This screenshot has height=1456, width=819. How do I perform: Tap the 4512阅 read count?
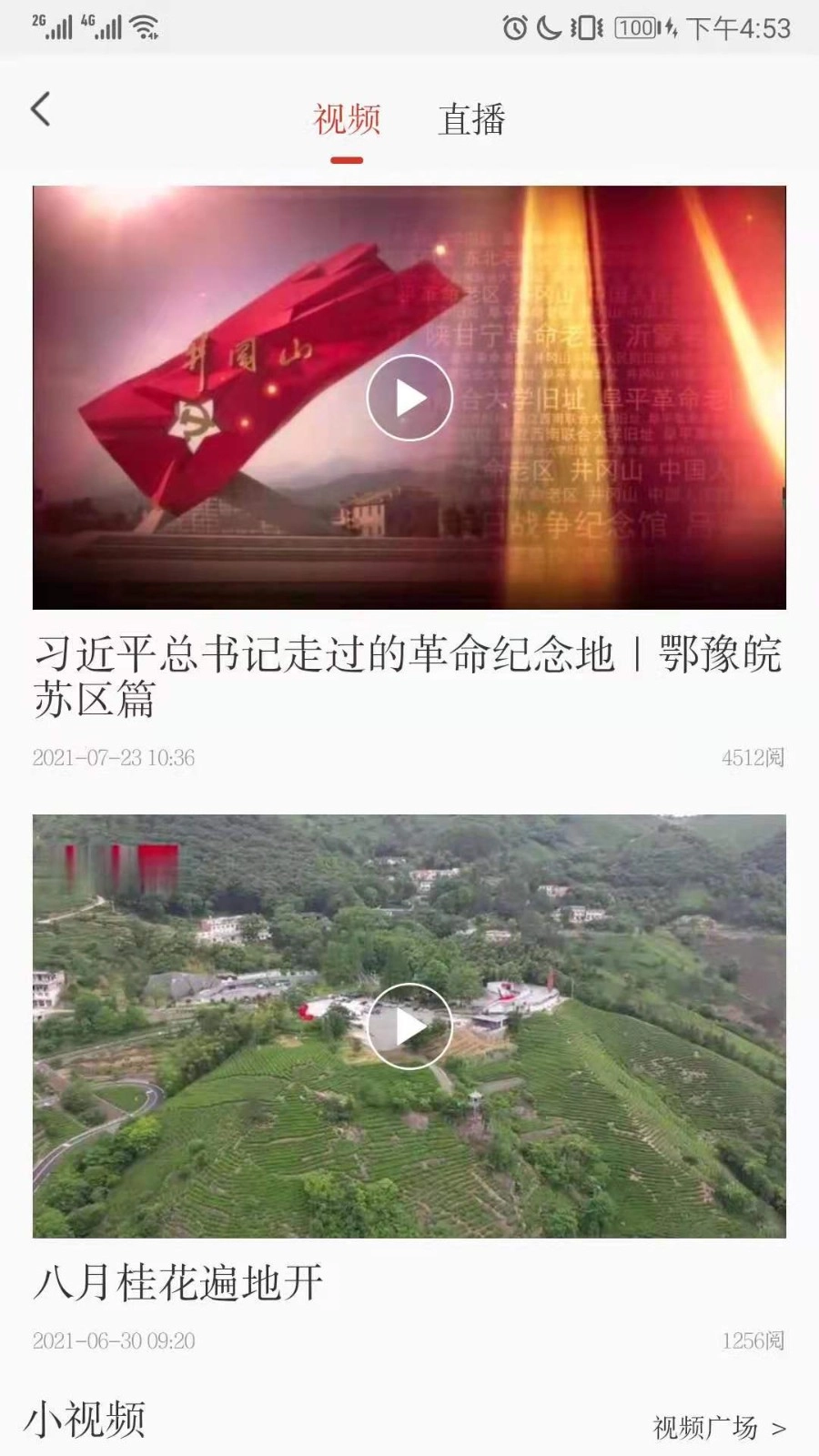tap(753, 754)
